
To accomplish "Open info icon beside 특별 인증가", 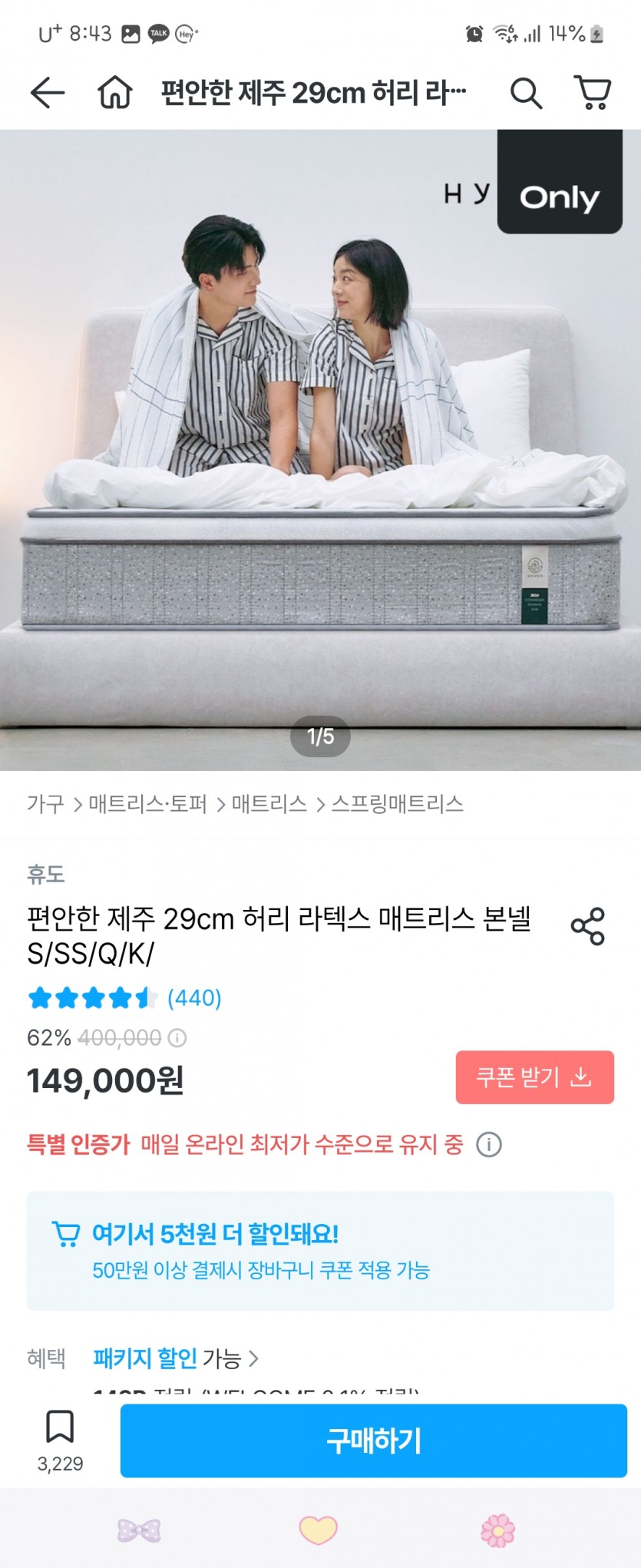I will pos(489,1145).
